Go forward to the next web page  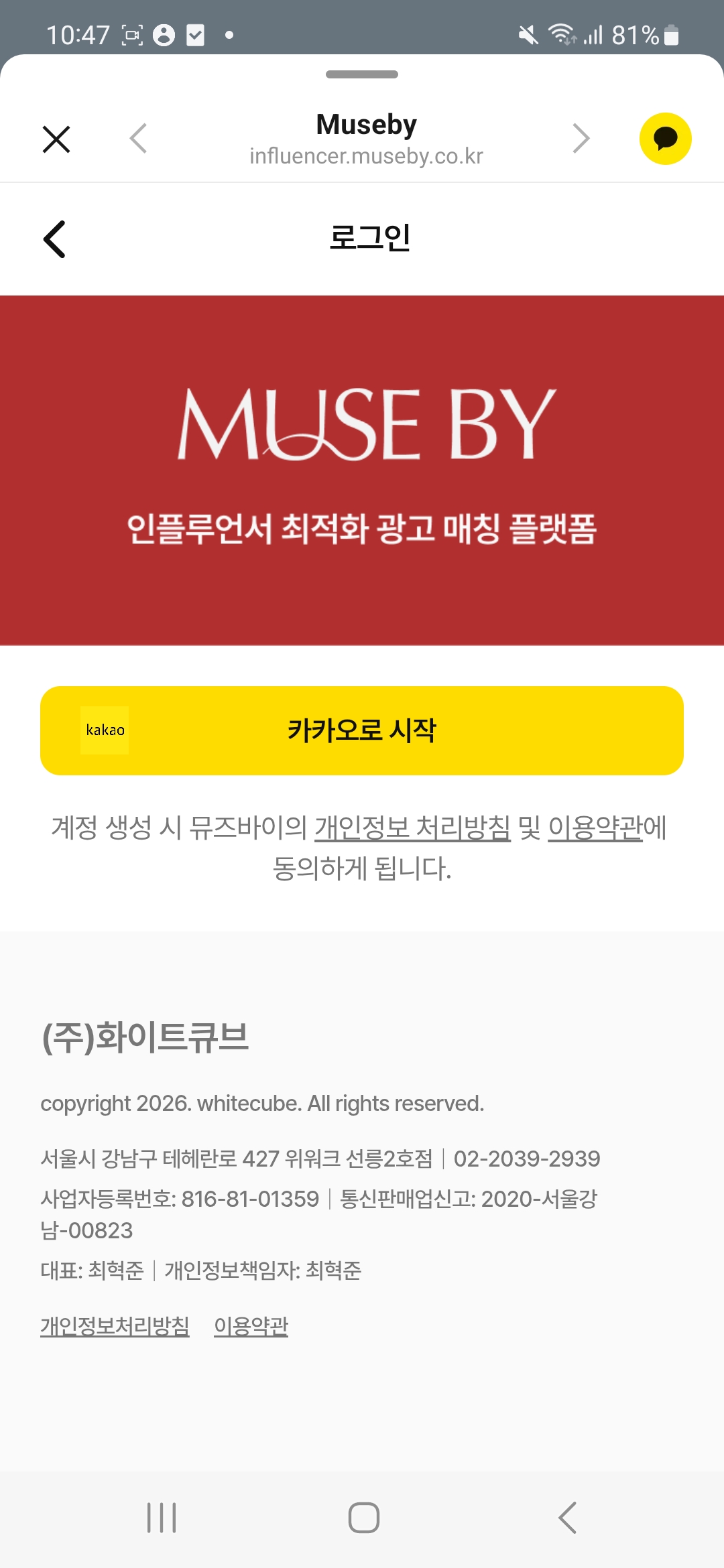click(581, 139)
